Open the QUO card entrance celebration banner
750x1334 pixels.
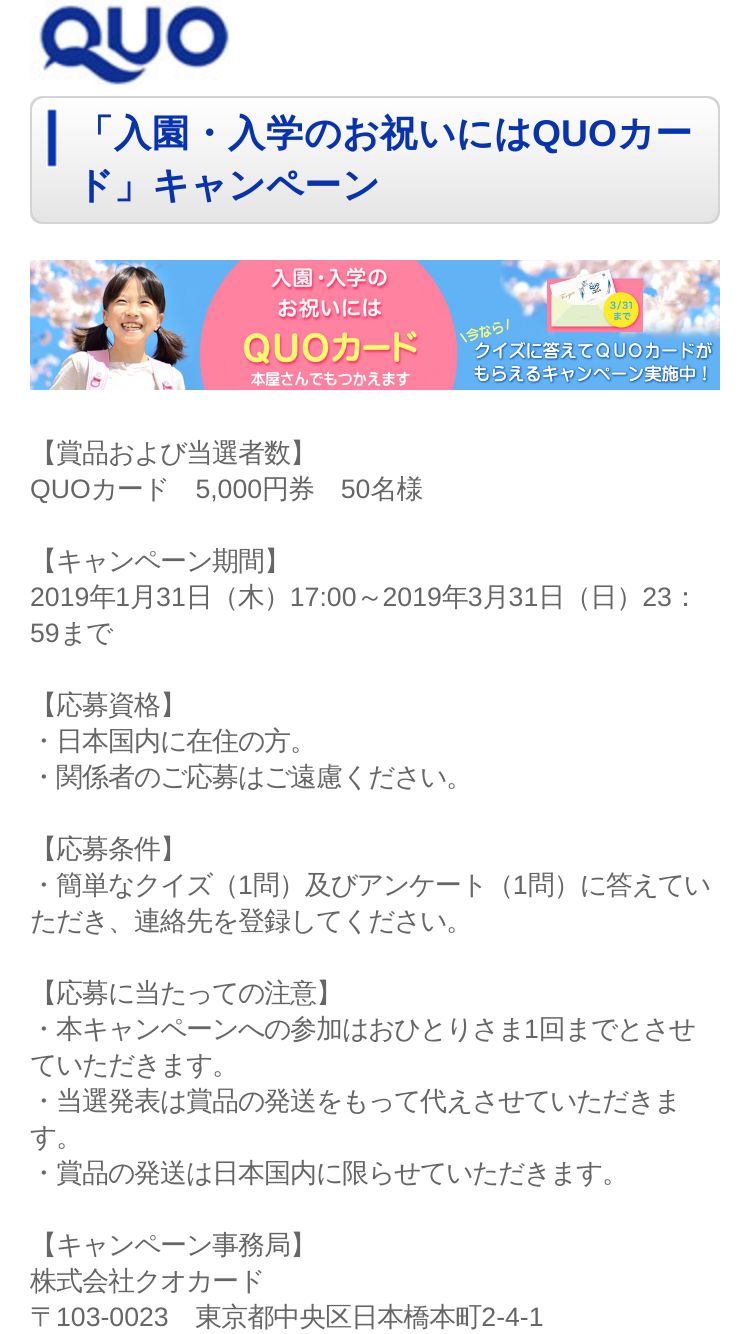375,325
